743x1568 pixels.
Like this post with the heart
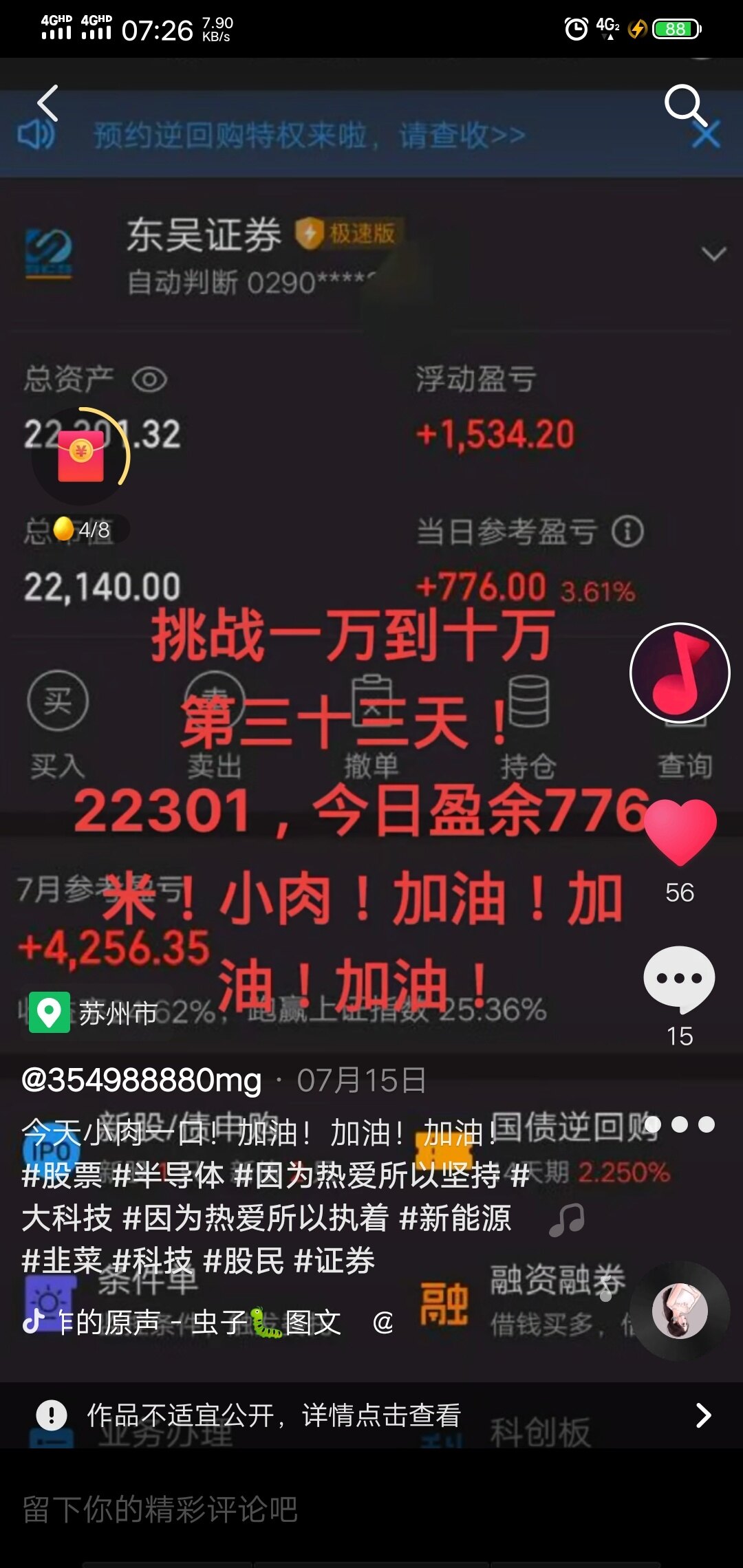pyautogui.click(x=680, y=831)
